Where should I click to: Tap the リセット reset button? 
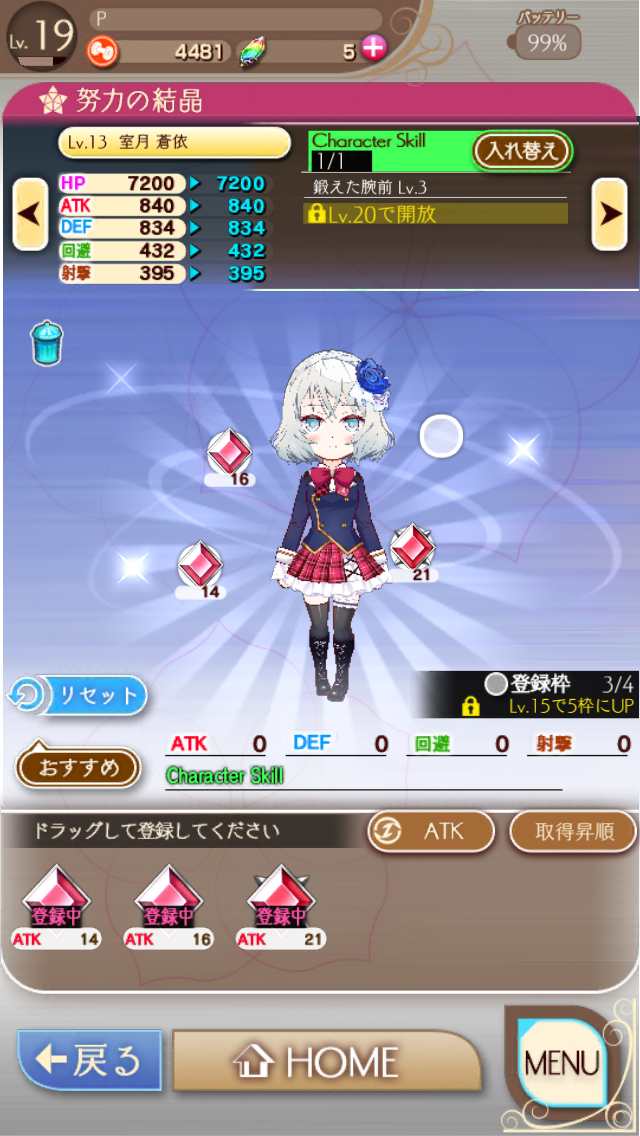click(78, 695)
